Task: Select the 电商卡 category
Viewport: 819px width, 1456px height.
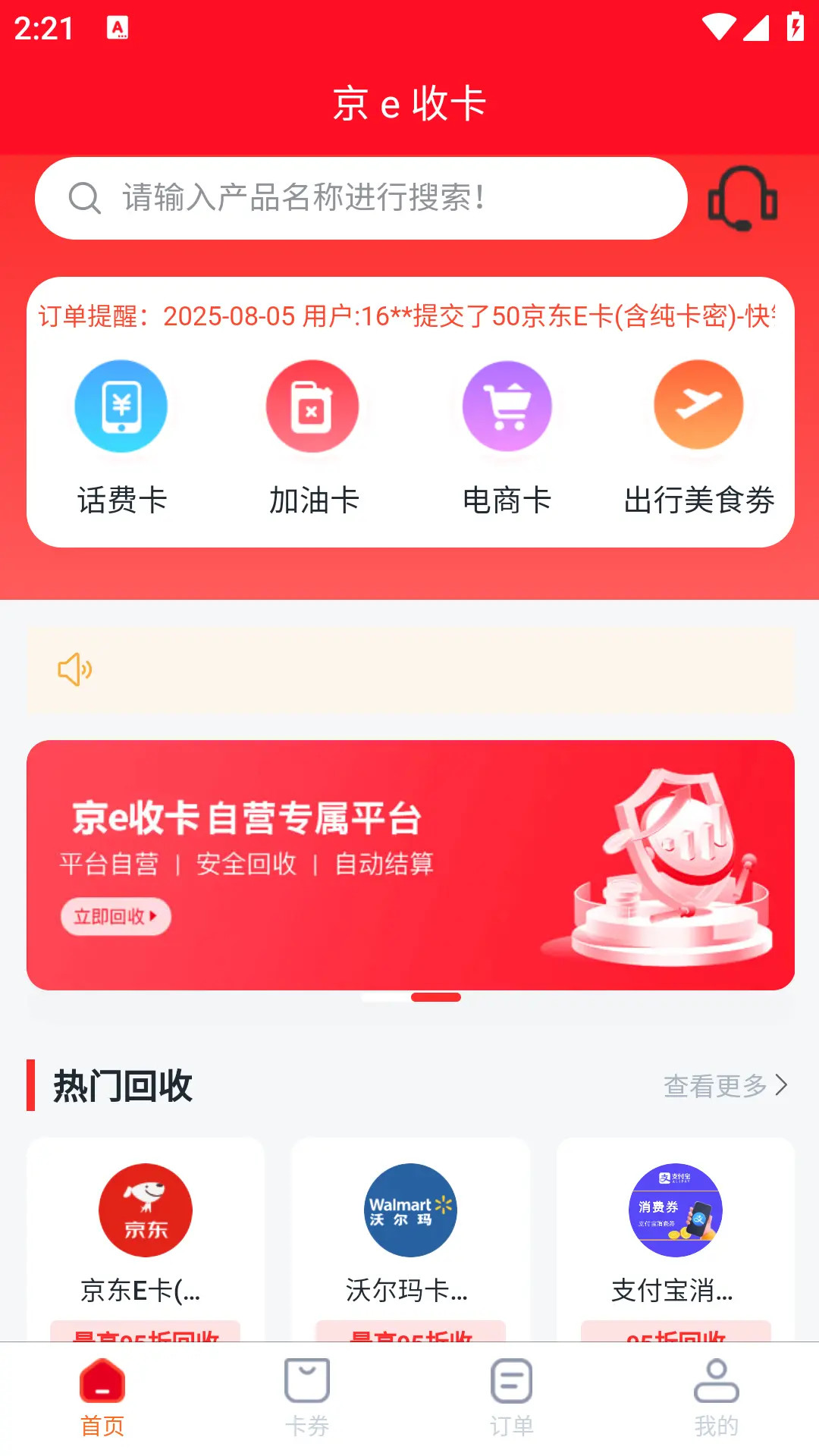Action: 507,438
